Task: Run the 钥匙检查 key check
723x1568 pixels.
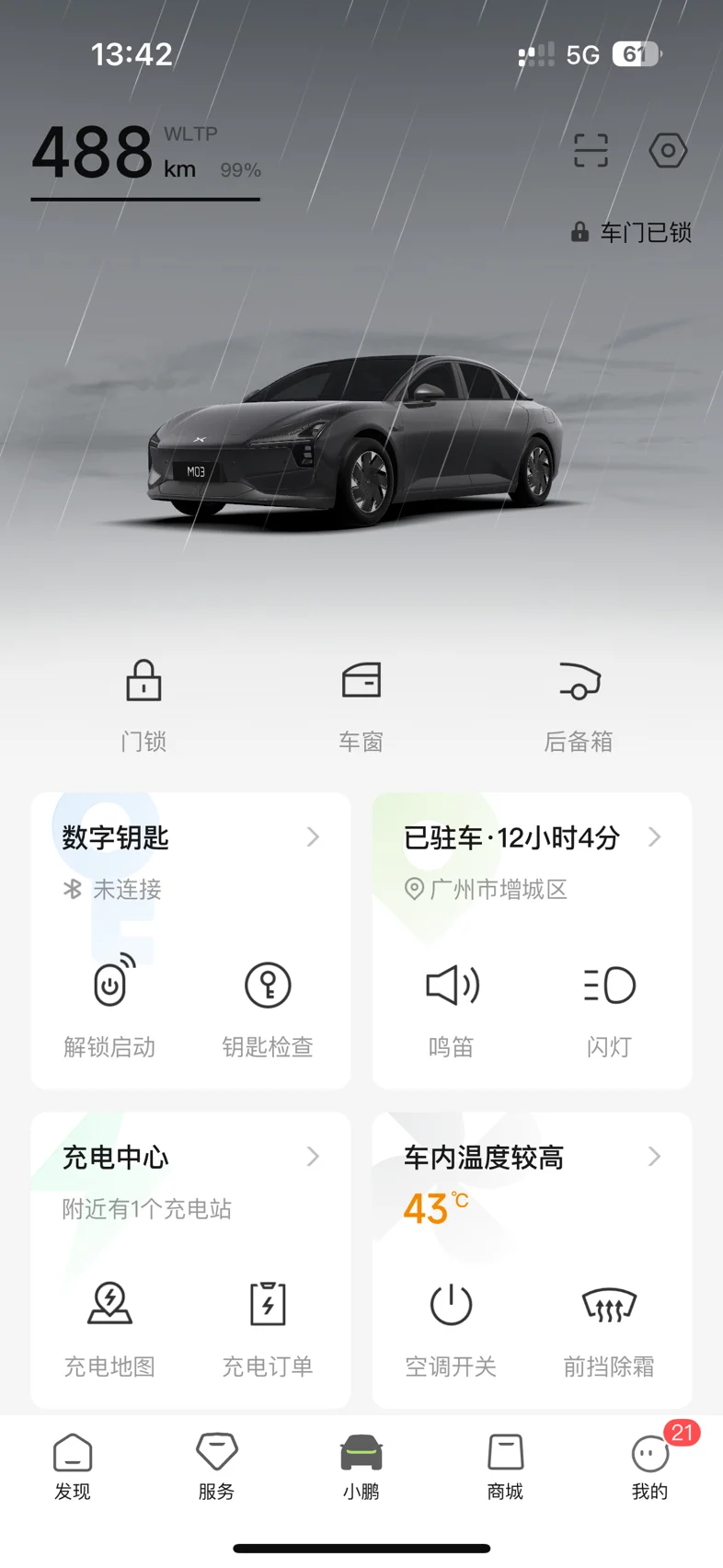Action: pyautogui.click(x=268, y=1007)
